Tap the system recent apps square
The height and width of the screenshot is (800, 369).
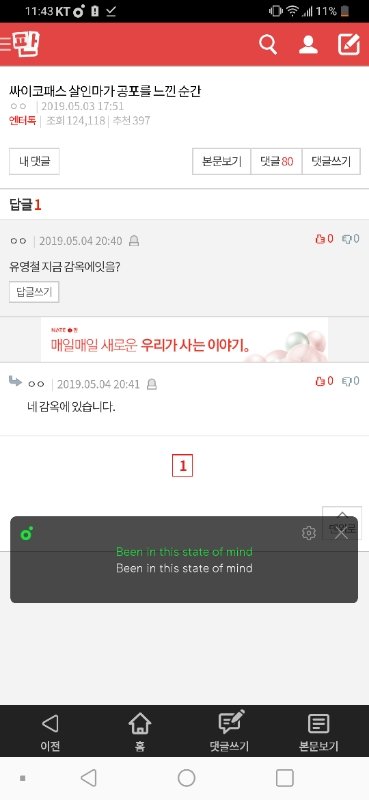(285, 778)
